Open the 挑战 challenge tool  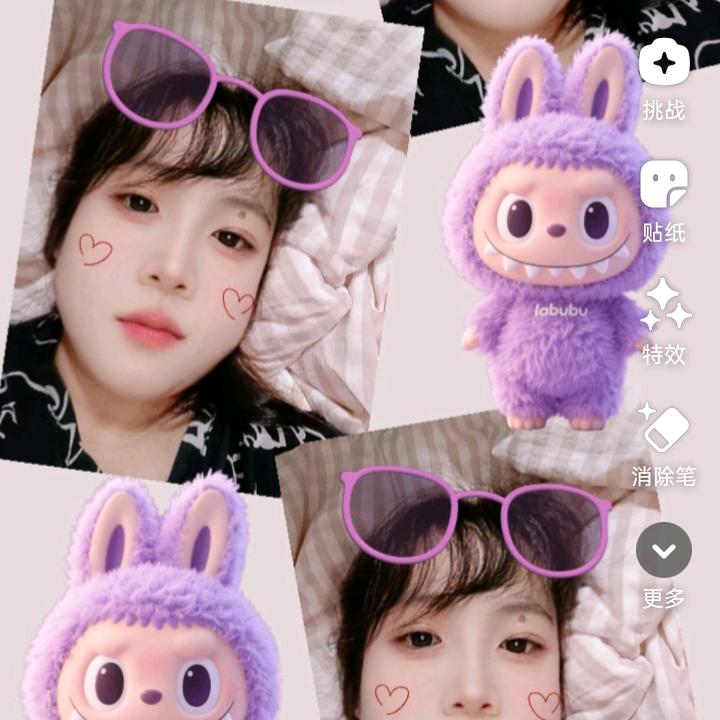[x=664, y=66]
